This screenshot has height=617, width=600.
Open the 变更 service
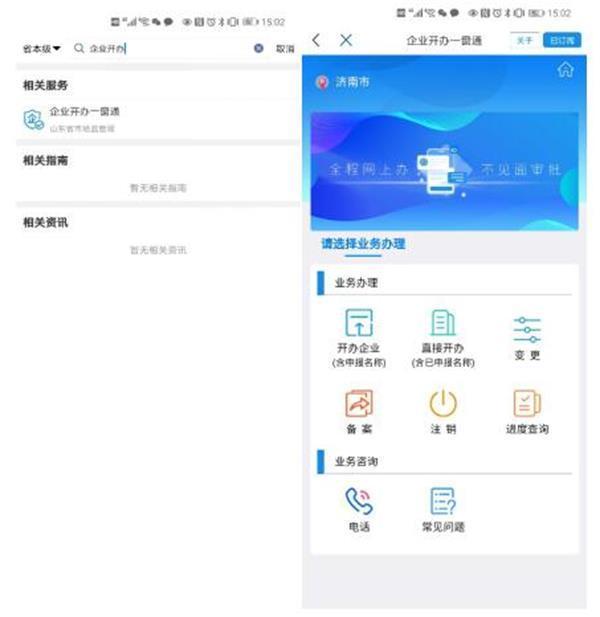pyautogui.click(x=527, y=338)
